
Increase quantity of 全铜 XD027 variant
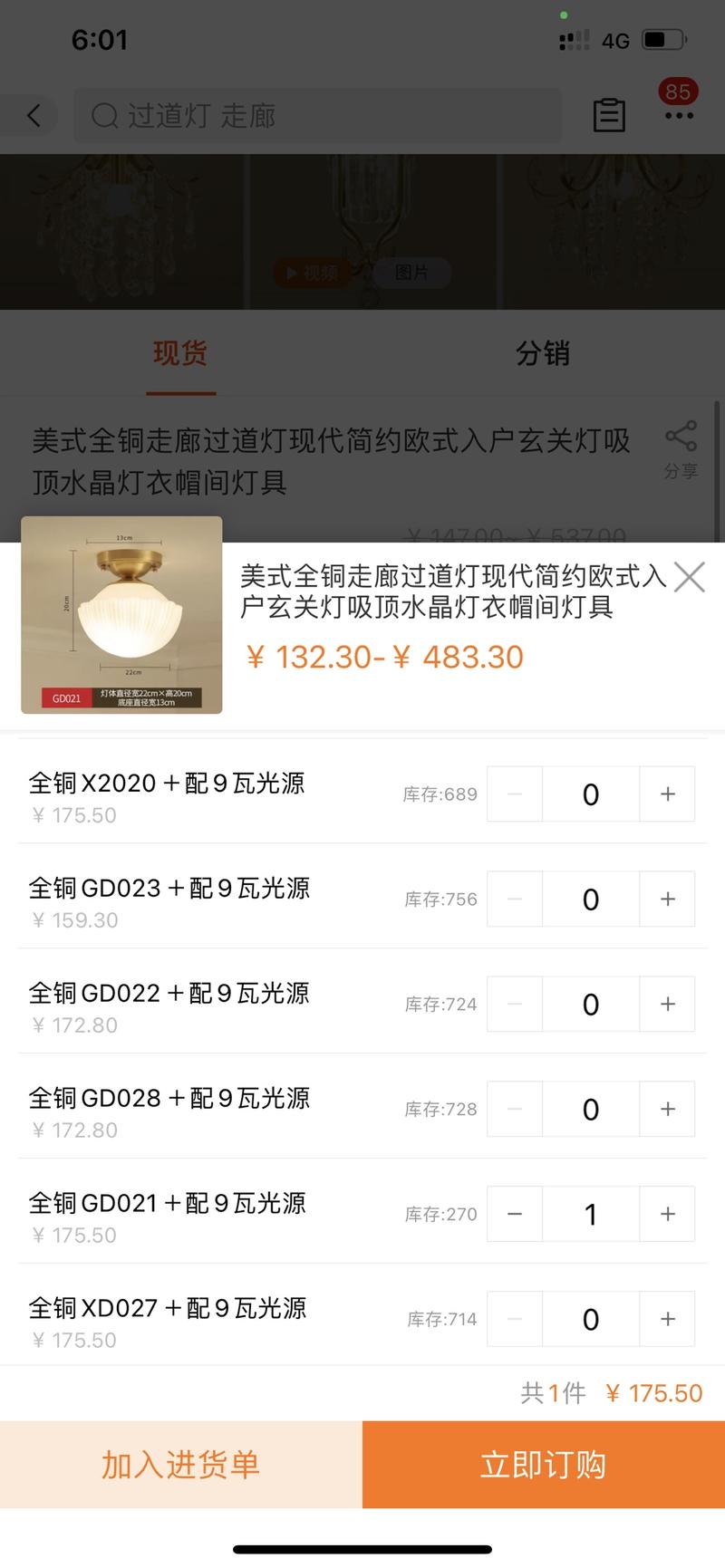point(667,1319)
